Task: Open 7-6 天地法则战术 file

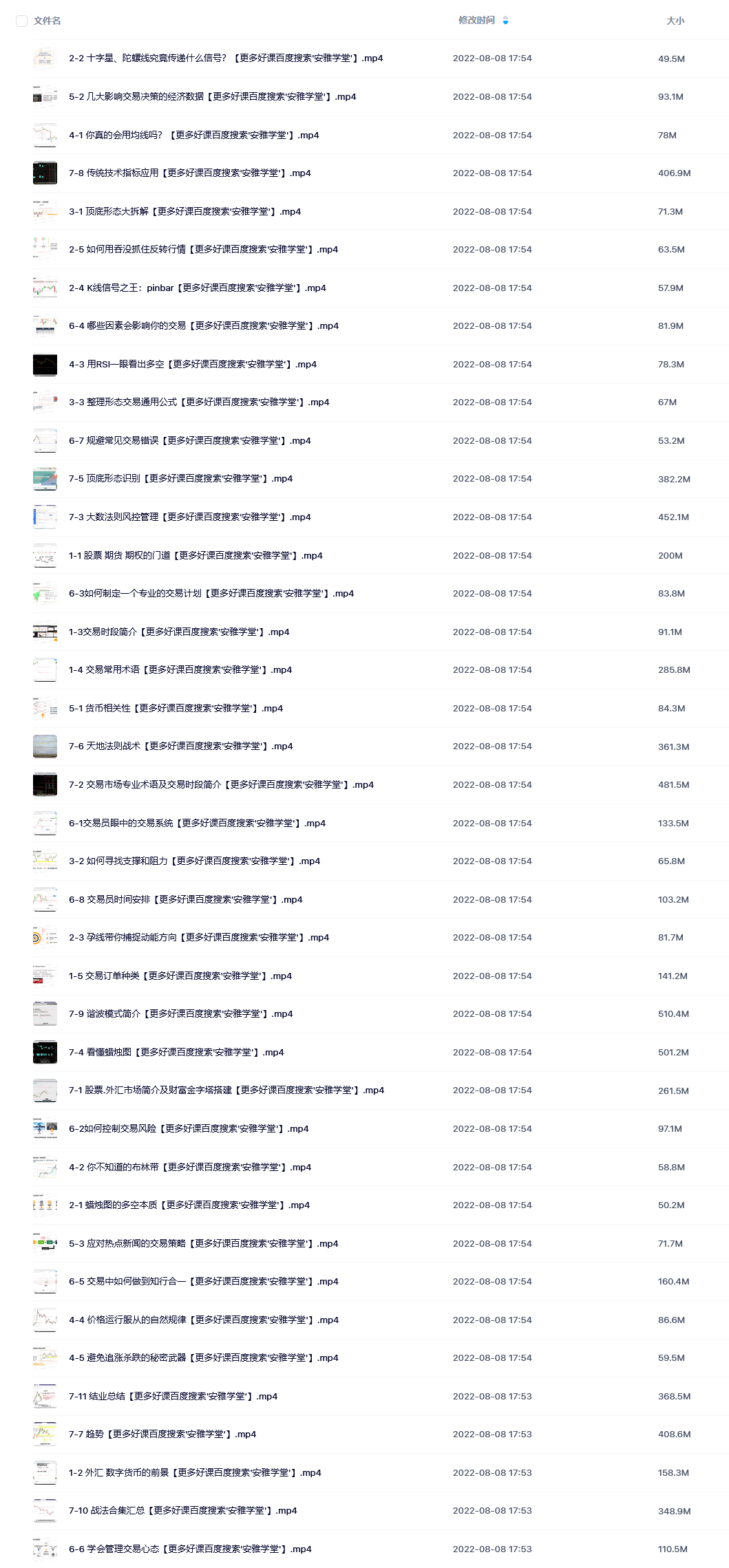Action: pyautogui.click(x=180, y=747)
